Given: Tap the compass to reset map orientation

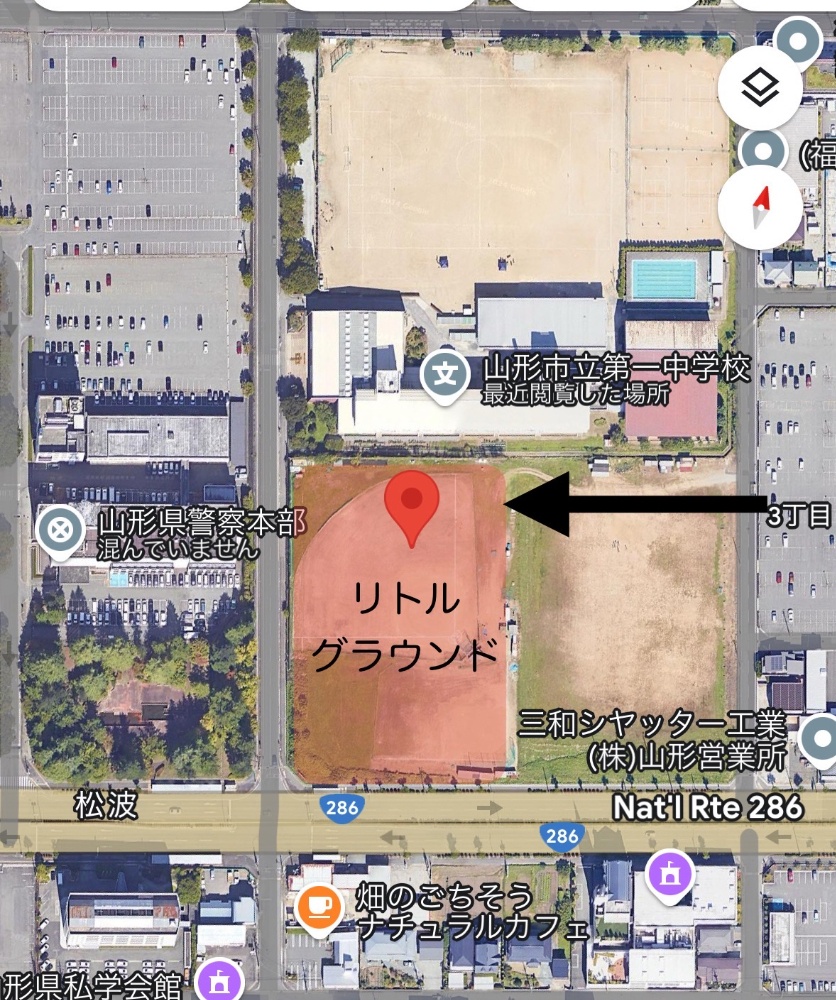Looking at the screenshot, I should point(760,208).
